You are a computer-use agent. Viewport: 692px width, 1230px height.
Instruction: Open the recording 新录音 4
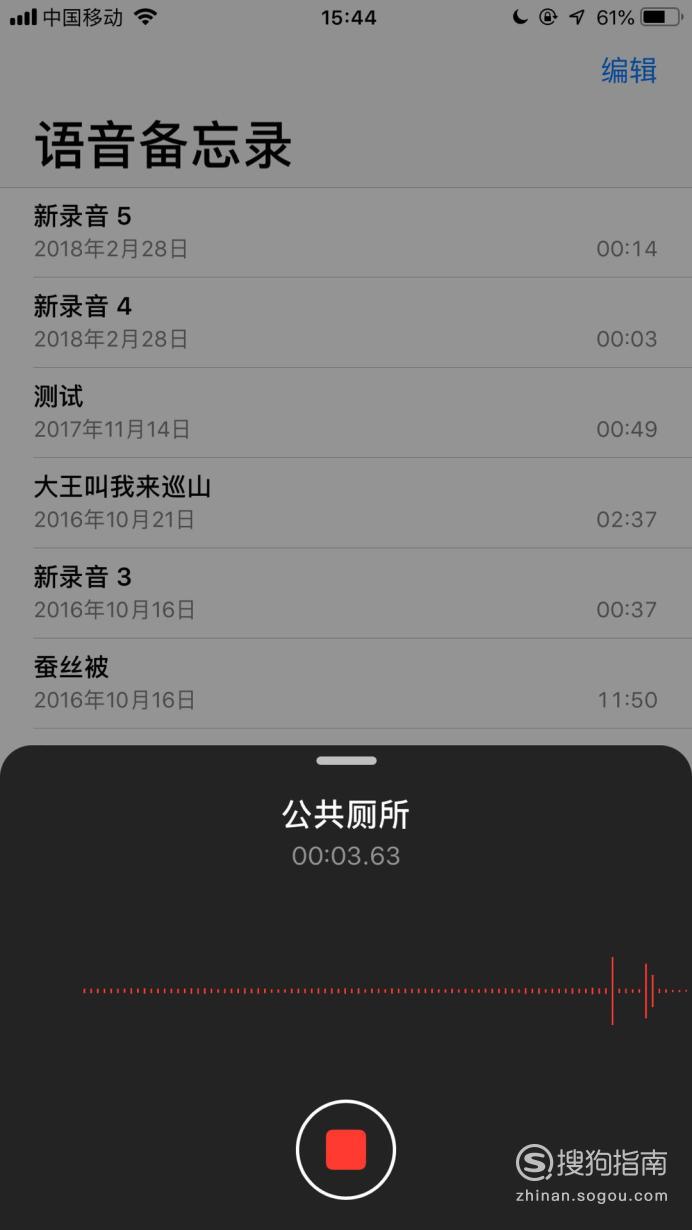[346, 323]
